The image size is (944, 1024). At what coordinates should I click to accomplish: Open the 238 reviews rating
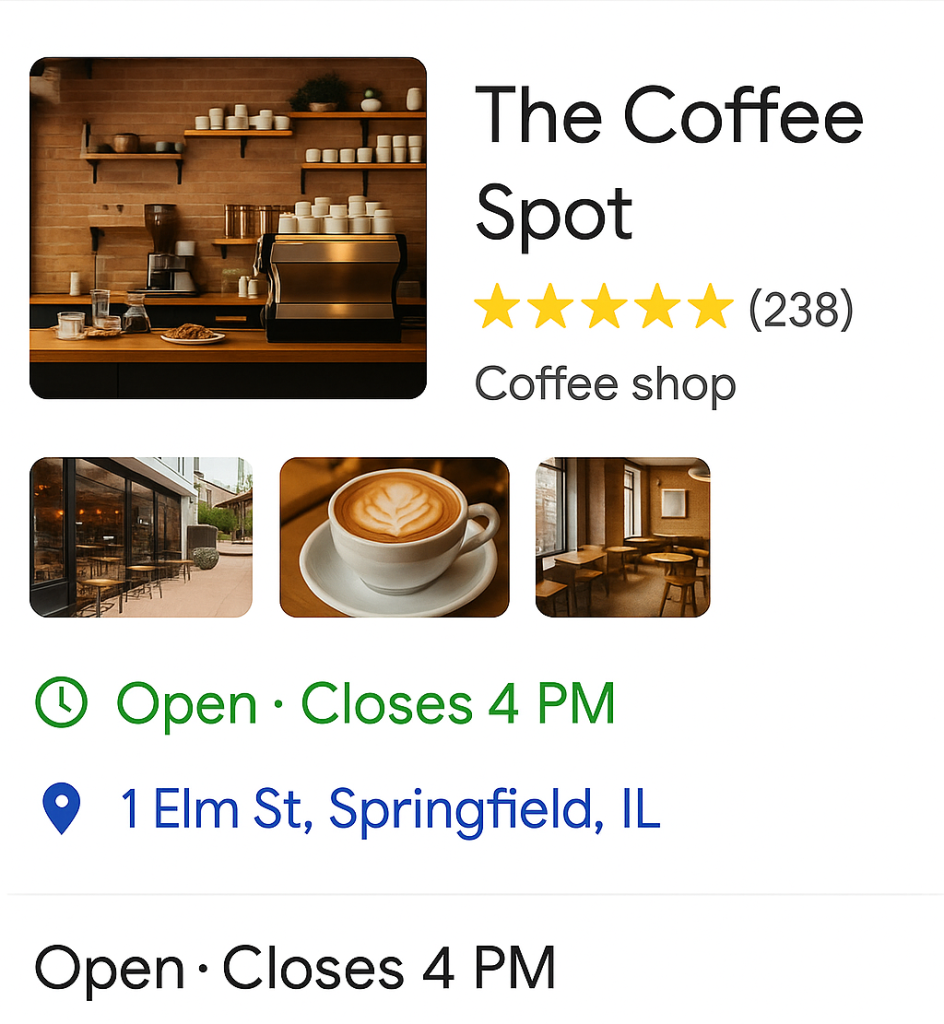coord(662,310)
